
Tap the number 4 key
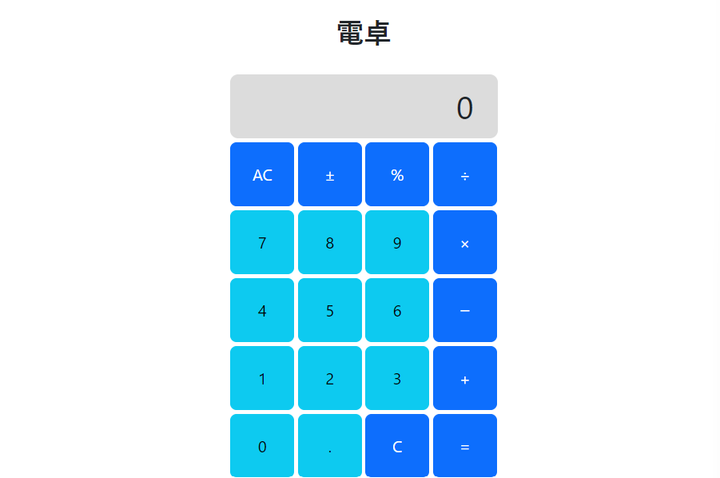[x=262, y=310]
